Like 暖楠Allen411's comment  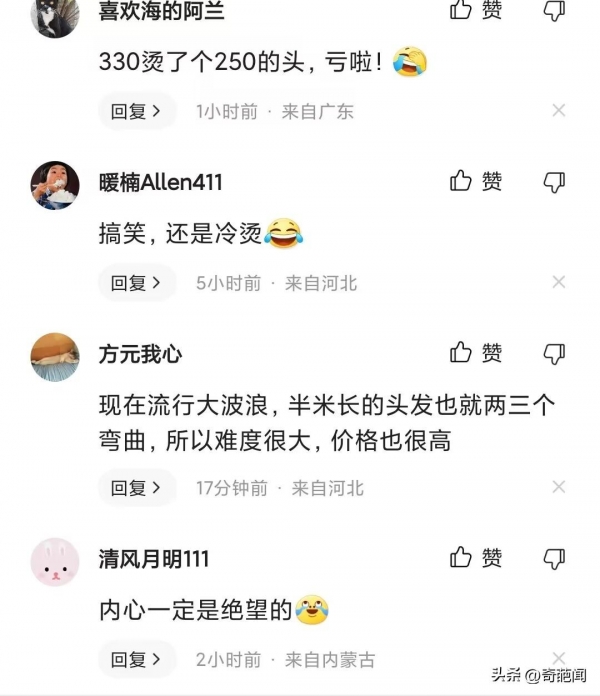[475, 181]
